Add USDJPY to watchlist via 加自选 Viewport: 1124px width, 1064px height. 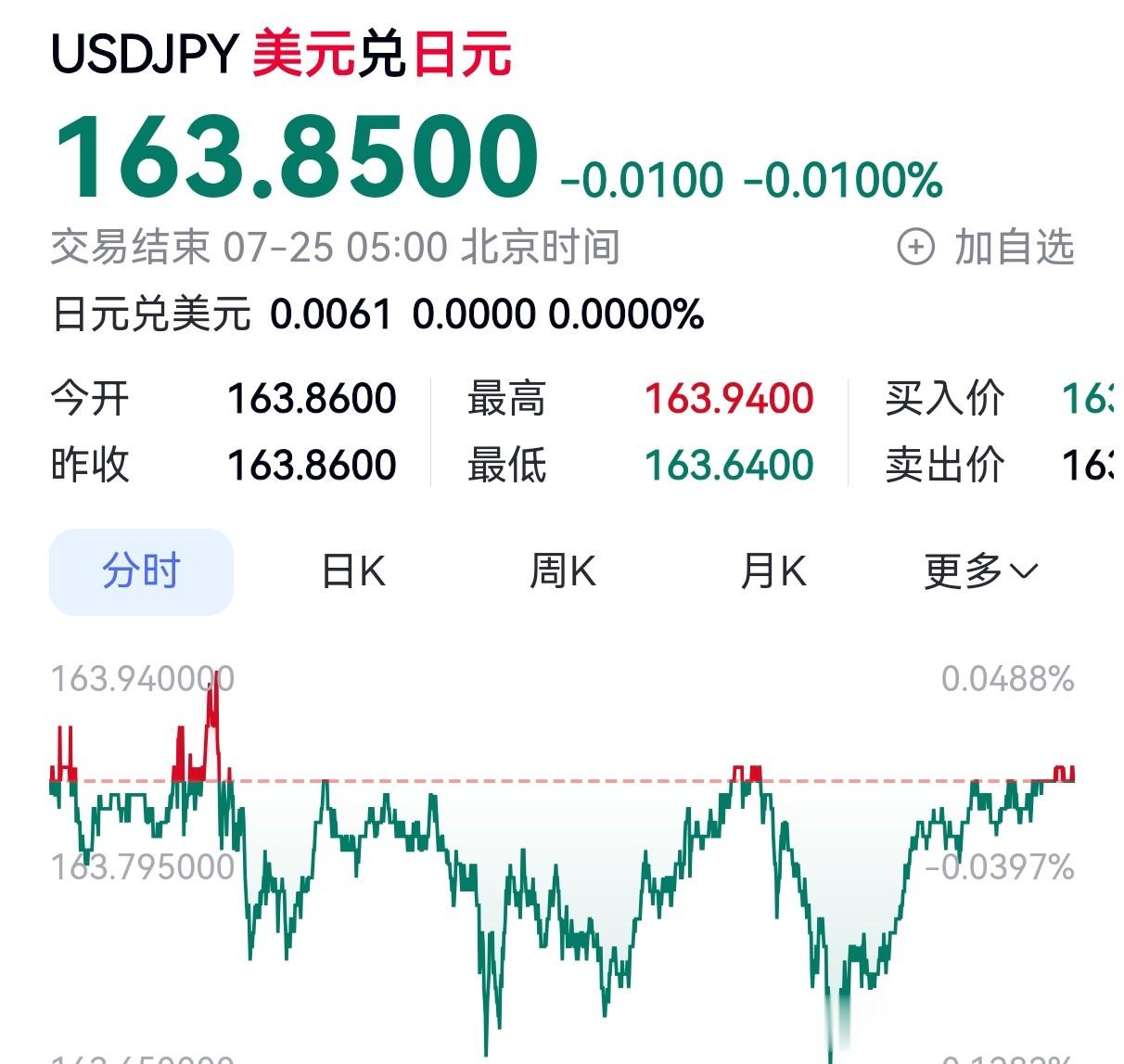985,247
